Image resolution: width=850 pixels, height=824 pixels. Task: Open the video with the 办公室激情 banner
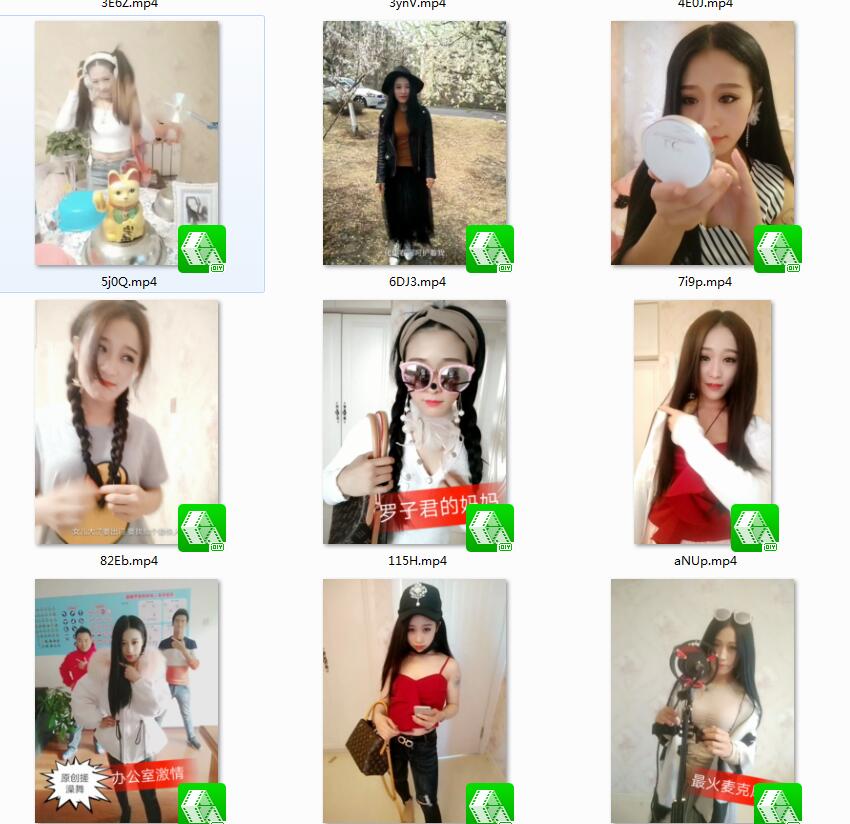point(127,700)
